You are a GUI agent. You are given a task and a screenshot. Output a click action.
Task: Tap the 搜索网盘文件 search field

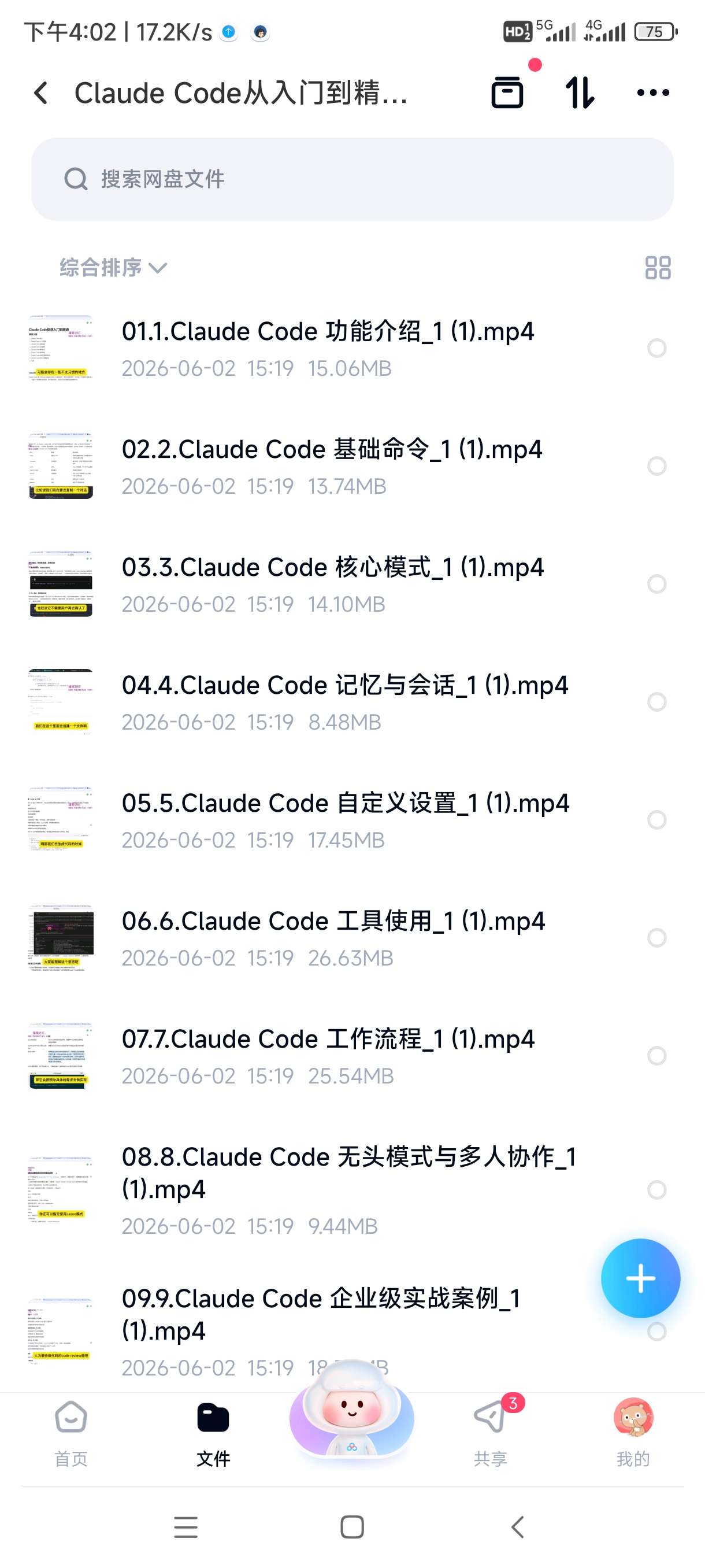coord(352,179)
